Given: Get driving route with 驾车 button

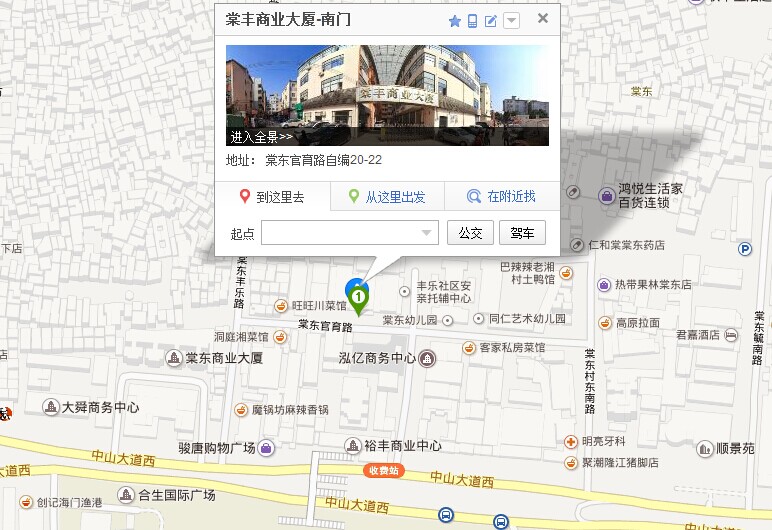Looking at the screenshot, I should coord(522,233).
